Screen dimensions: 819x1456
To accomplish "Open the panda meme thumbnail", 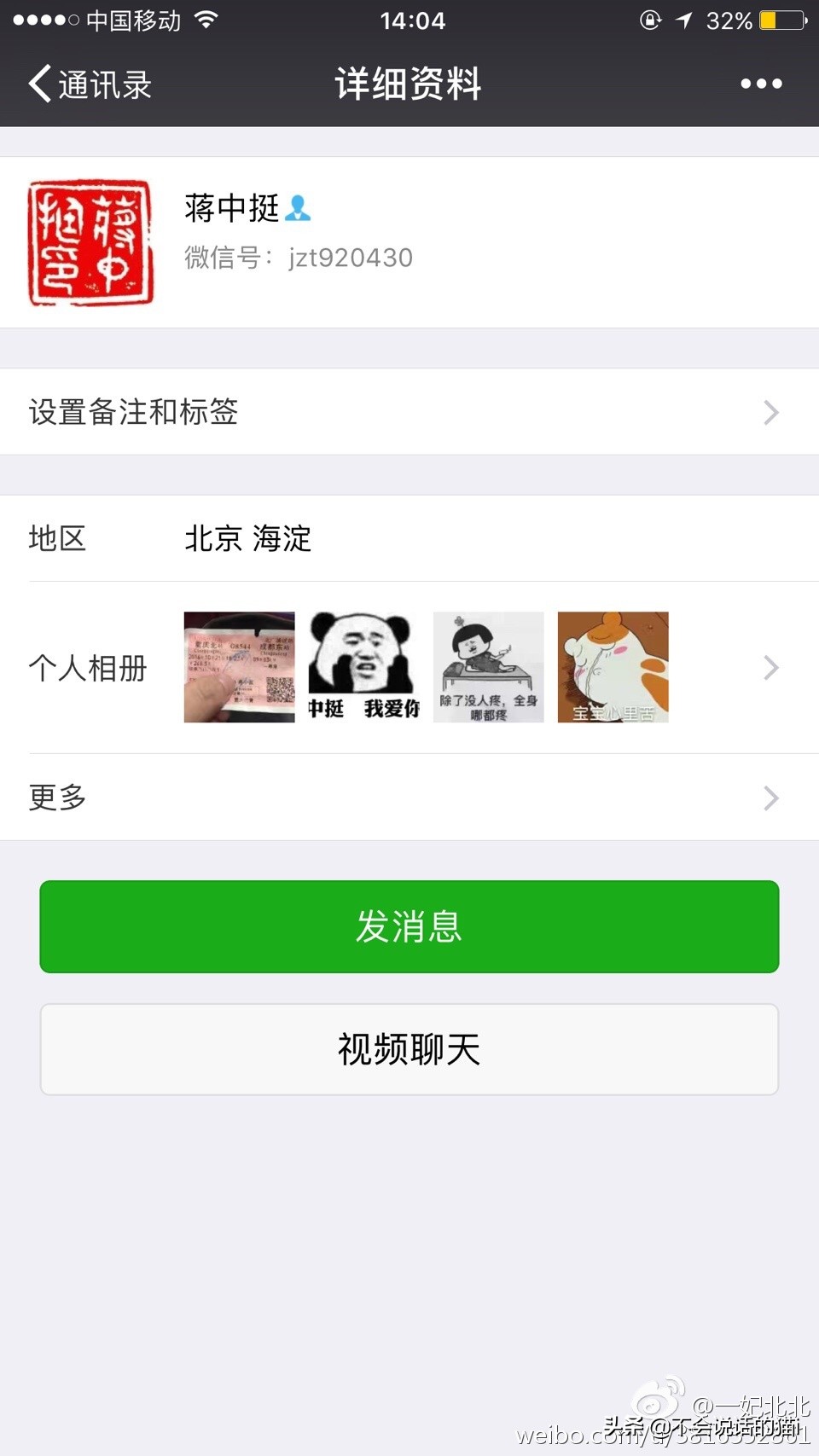I will pyautogui.click(x=363, y=667).
